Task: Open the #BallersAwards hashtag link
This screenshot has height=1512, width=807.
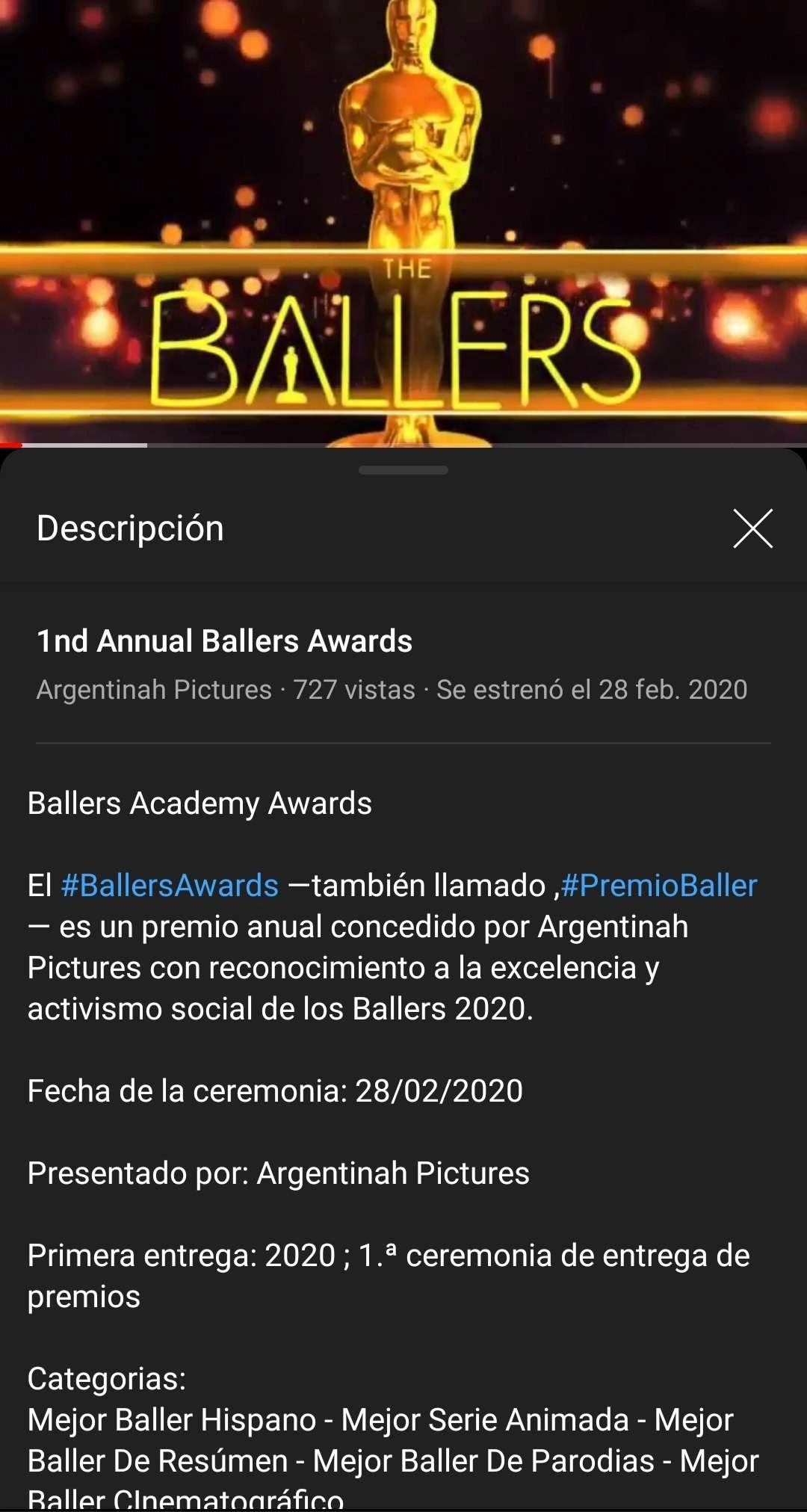Action: pyautogui.click(x=170, y=886)
